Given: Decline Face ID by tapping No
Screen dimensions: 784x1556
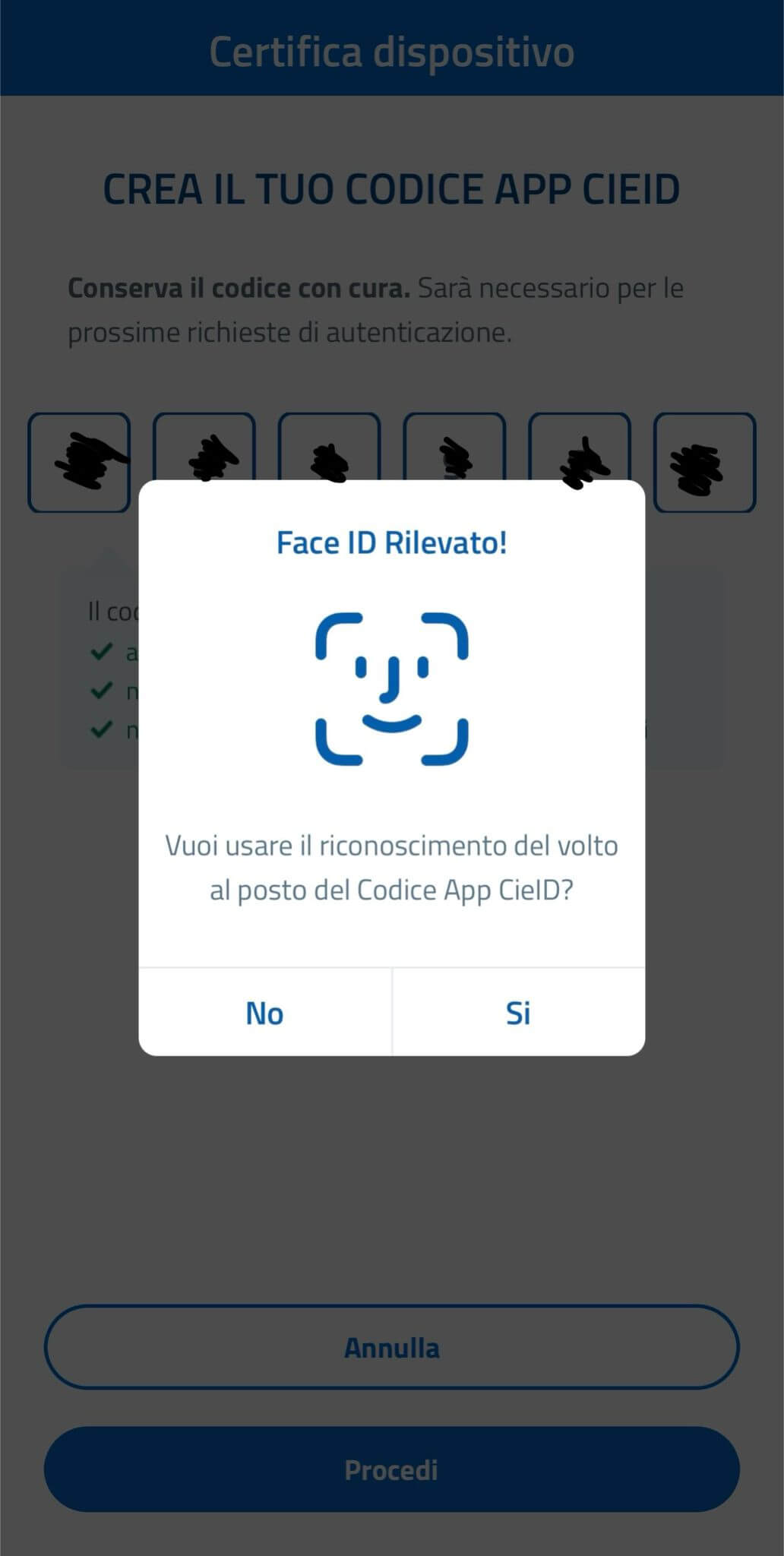Looking at the screenshot, I should tap(264, 1012).
